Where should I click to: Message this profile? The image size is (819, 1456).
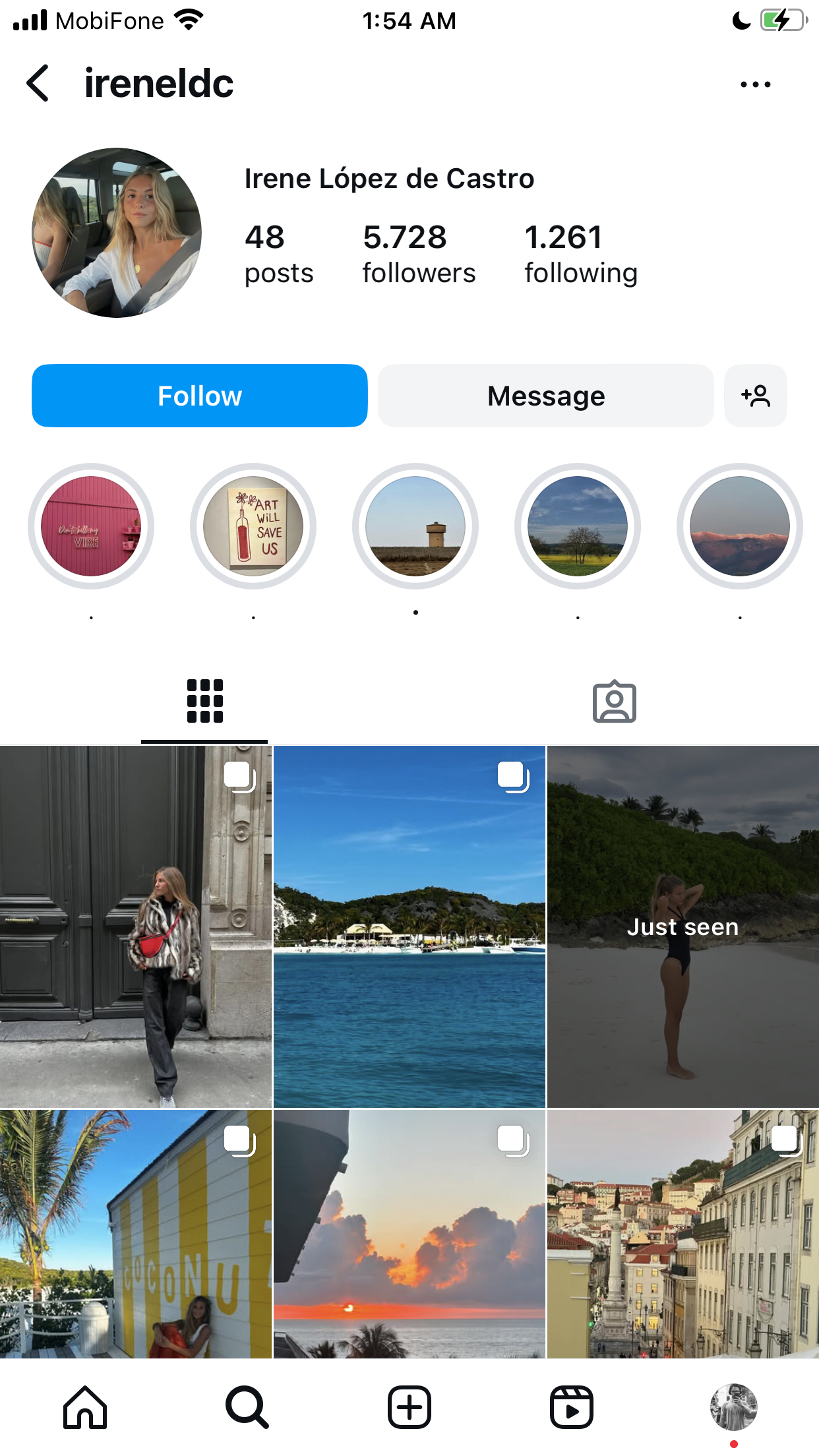point(546,396)
